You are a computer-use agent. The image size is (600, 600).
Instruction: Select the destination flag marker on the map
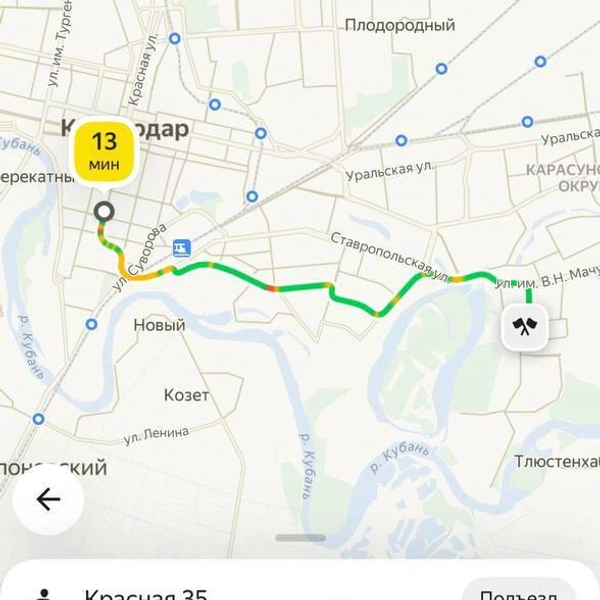point(525,326)
